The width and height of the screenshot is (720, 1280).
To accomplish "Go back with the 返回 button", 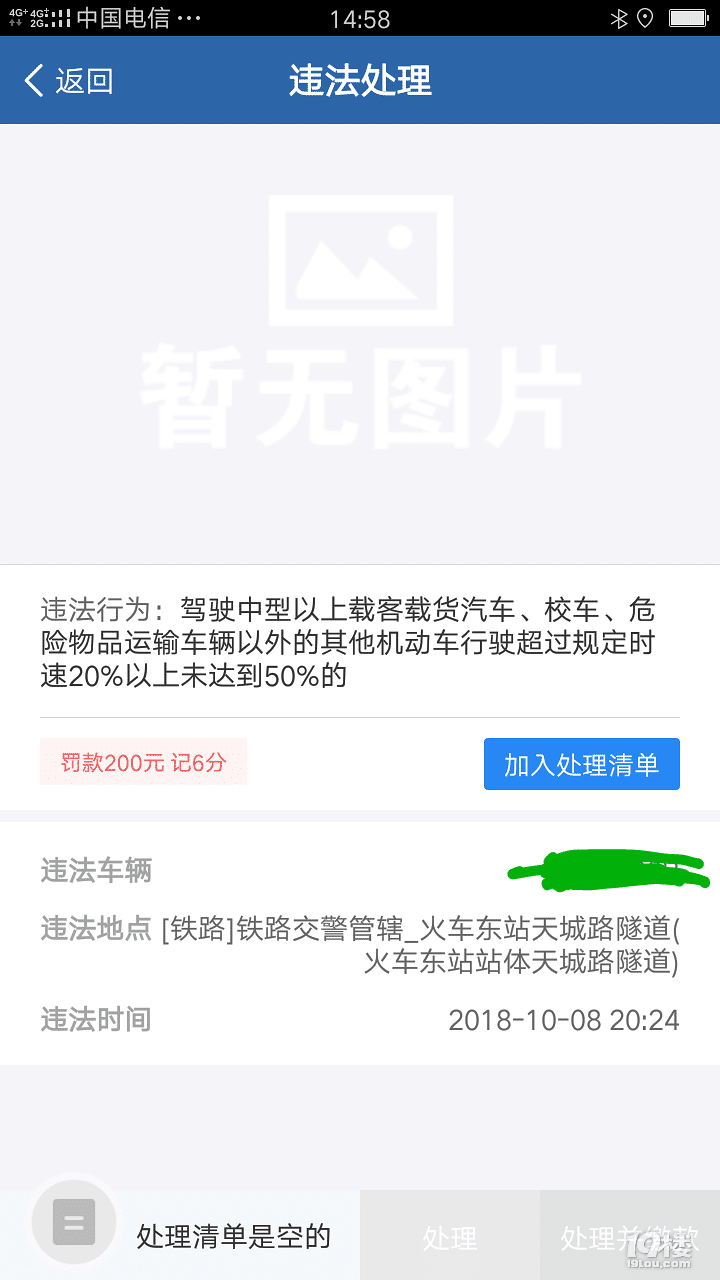I will coord(68,81).
